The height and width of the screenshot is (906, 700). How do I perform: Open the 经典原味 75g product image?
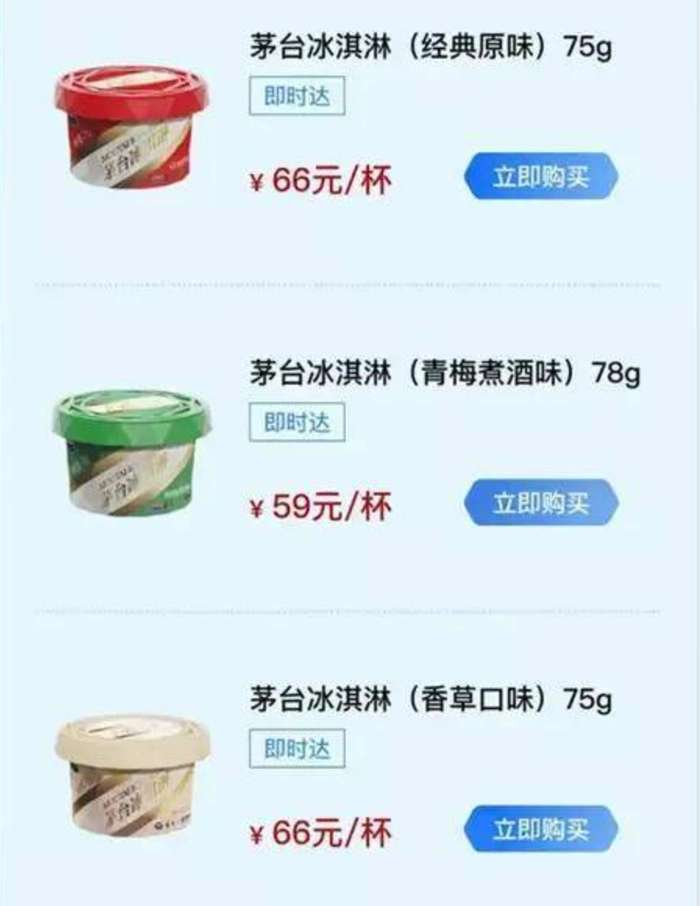[x=130, y=128]
